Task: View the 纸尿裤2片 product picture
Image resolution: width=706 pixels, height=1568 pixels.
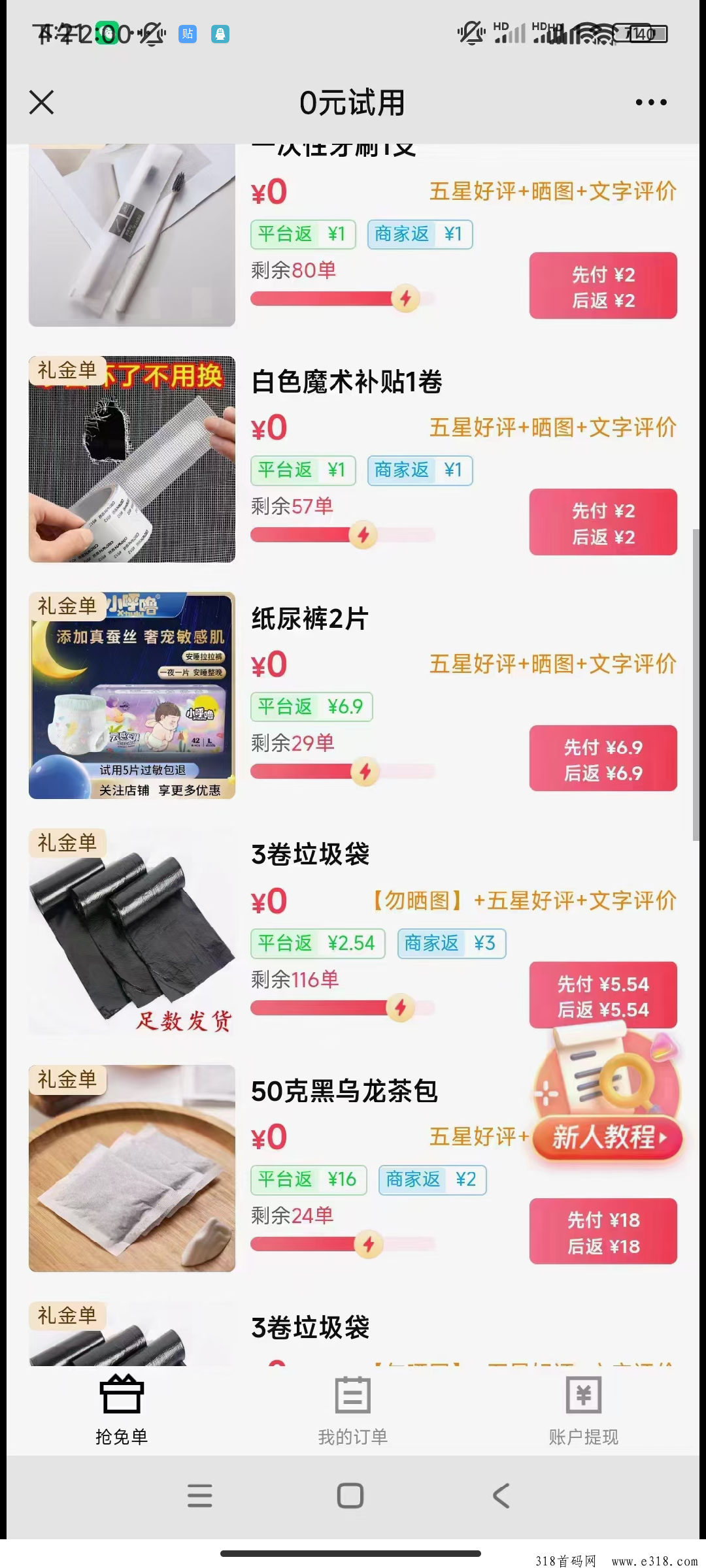Action: [132, 696]
